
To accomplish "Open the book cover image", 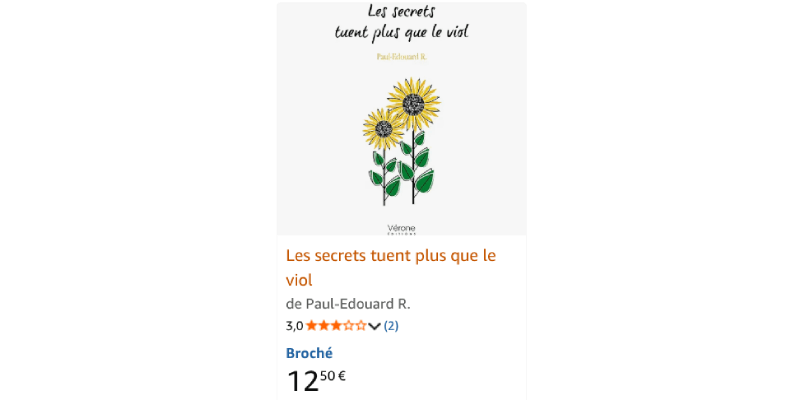I will (x=401, y=118).
